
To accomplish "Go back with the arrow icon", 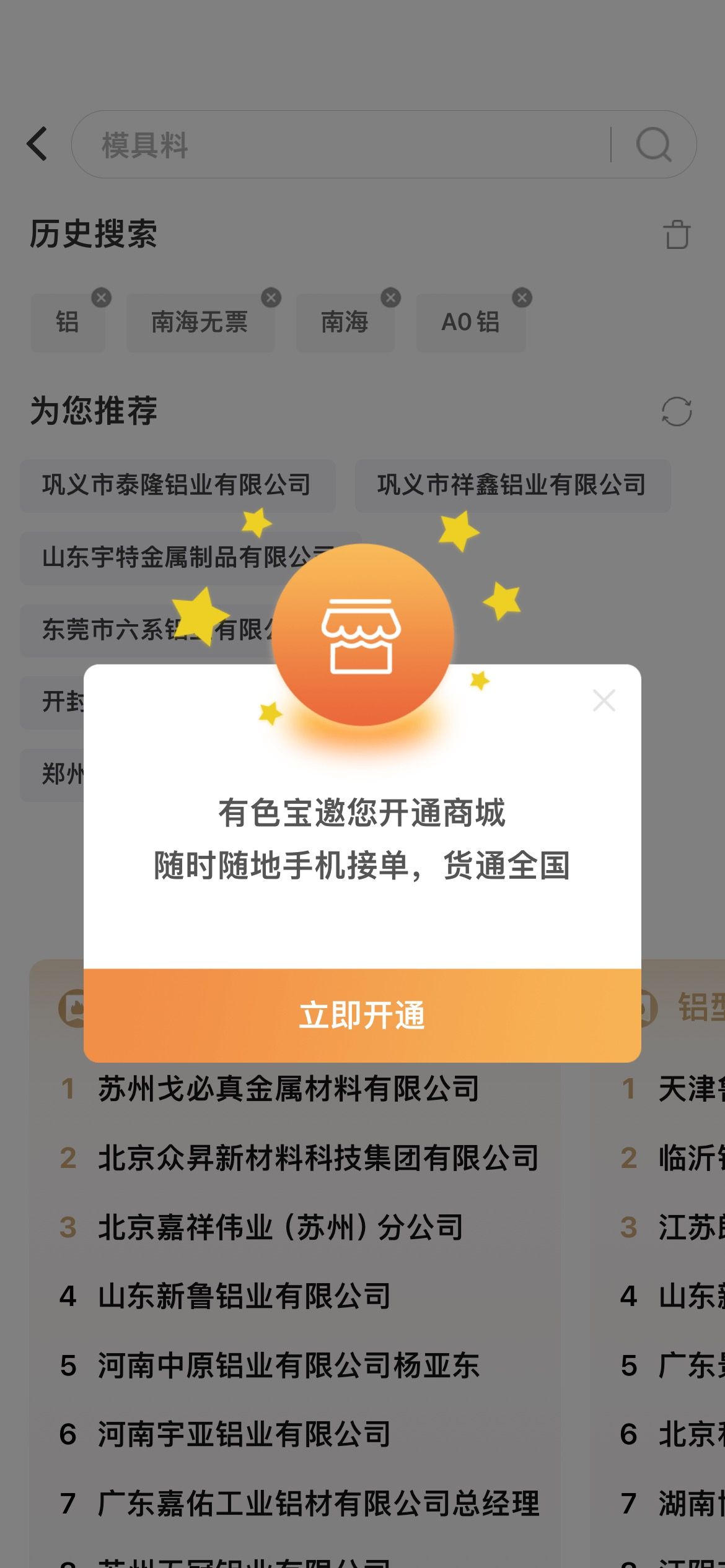I will click(37, 144).
